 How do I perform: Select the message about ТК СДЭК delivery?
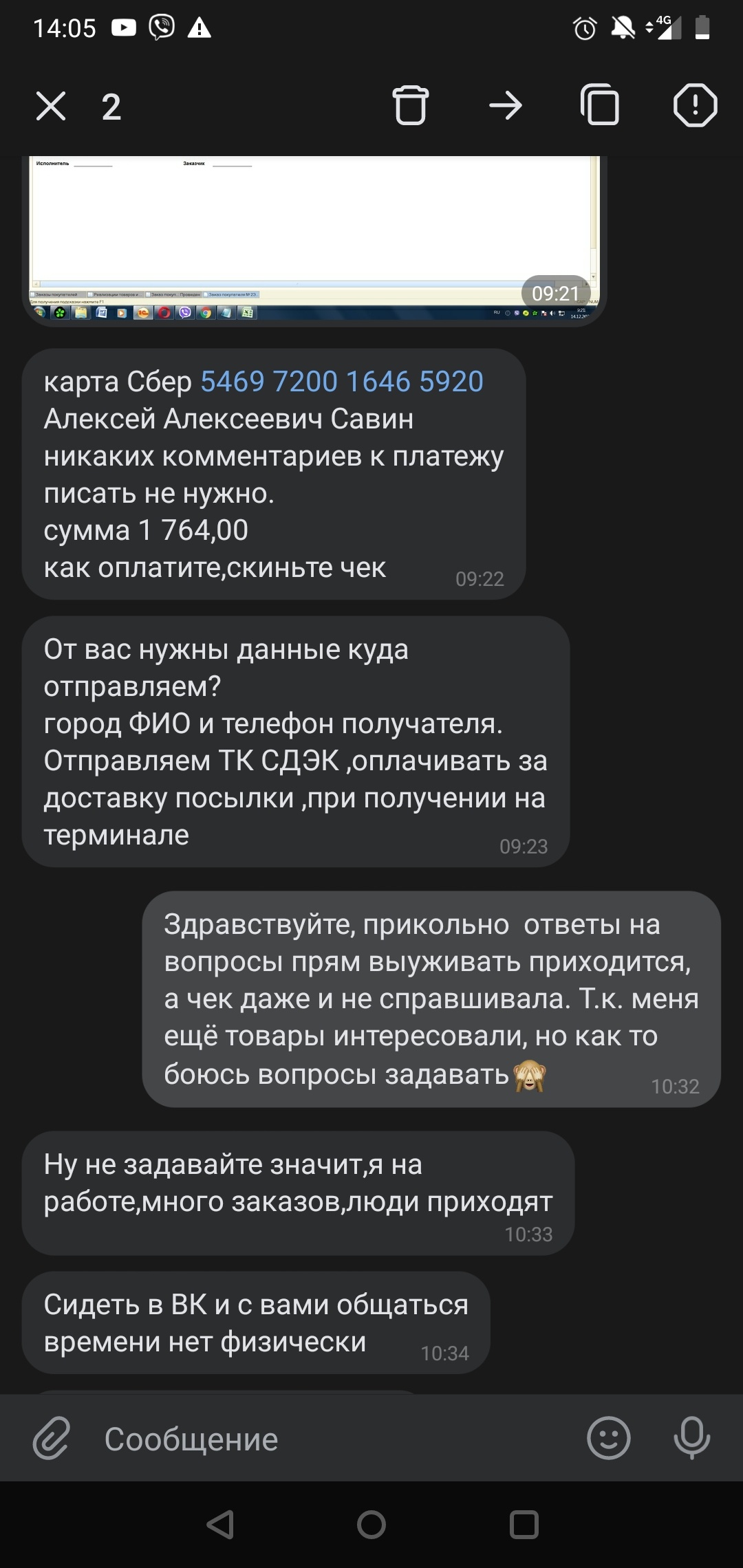(296, 742)
